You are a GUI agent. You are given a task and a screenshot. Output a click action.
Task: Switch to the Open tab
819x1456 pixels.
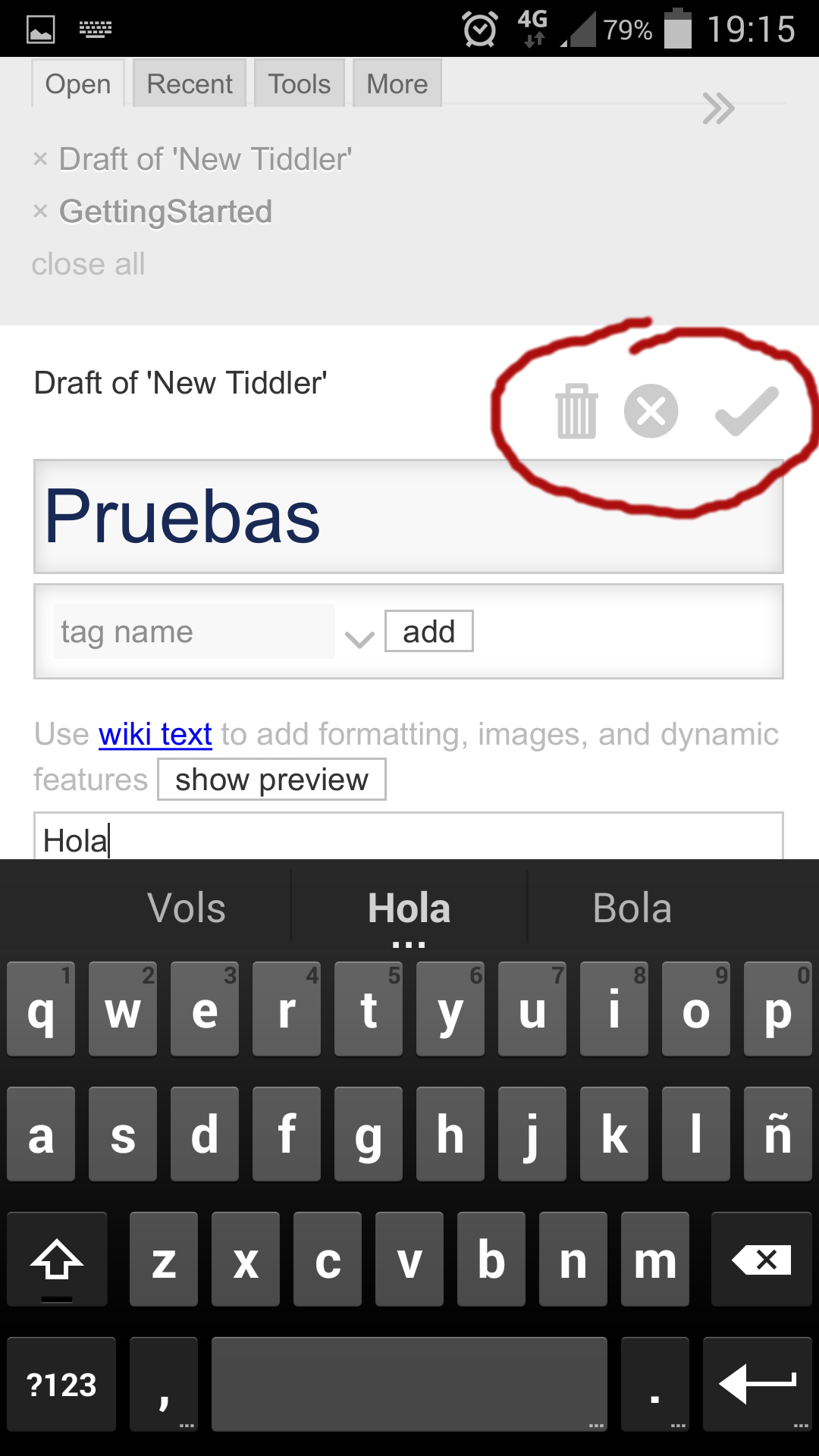[78, 83]
